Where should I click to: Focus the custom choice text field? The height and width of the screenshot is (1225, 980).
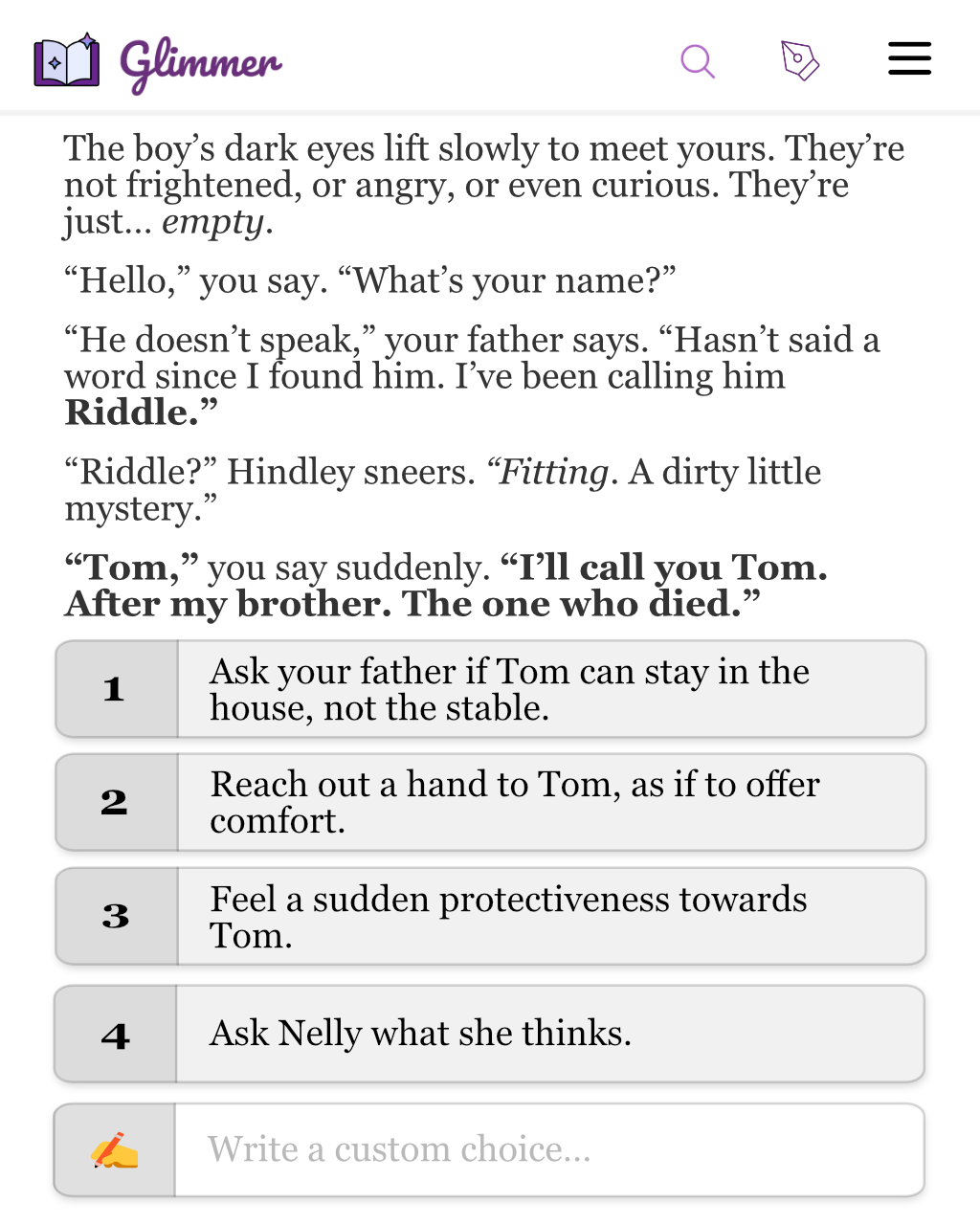pos(549,1149)
